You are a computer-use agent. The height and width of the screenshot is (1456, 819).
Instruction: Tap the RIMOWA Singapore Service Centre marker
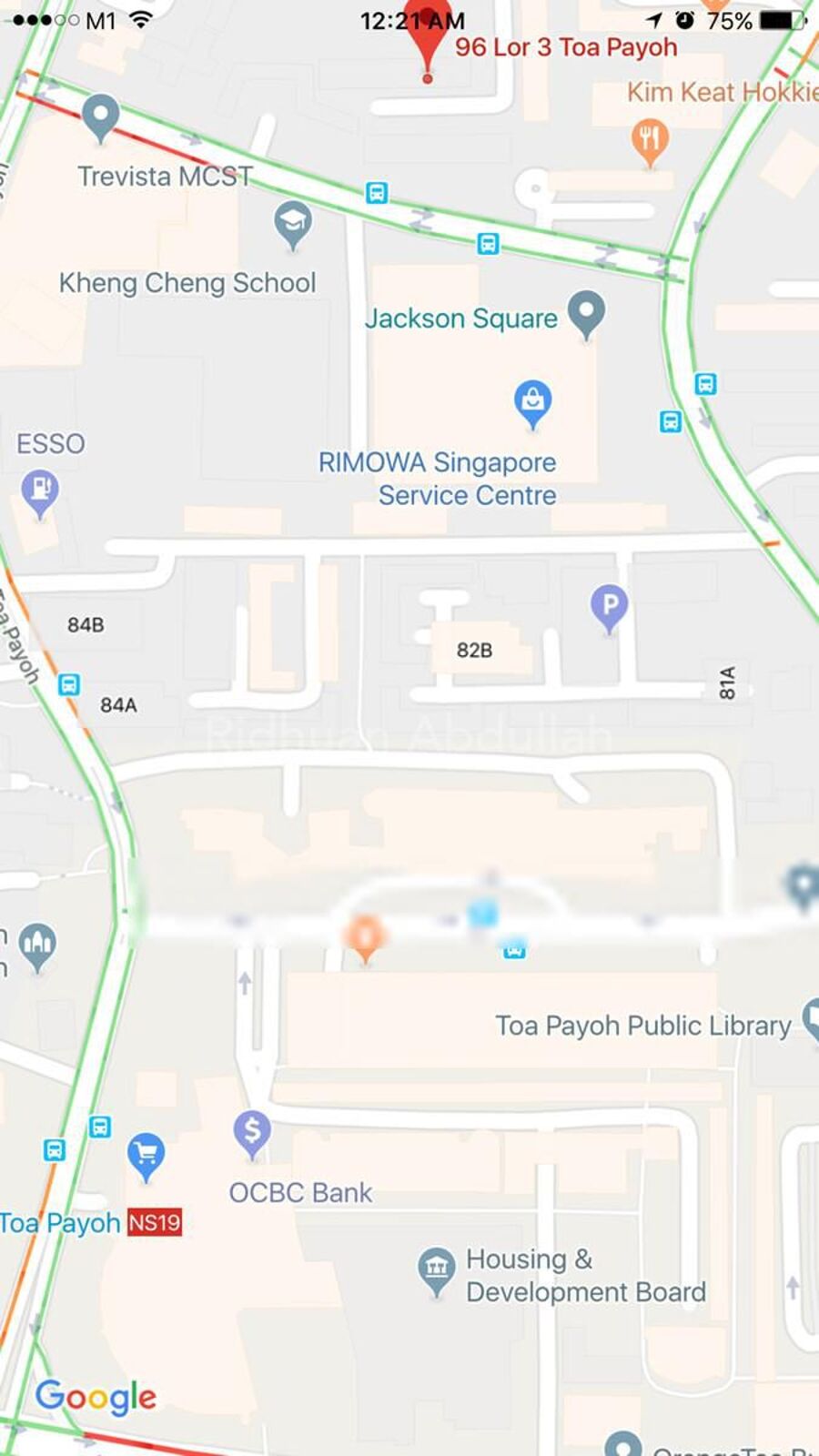[x=532, y=401]
